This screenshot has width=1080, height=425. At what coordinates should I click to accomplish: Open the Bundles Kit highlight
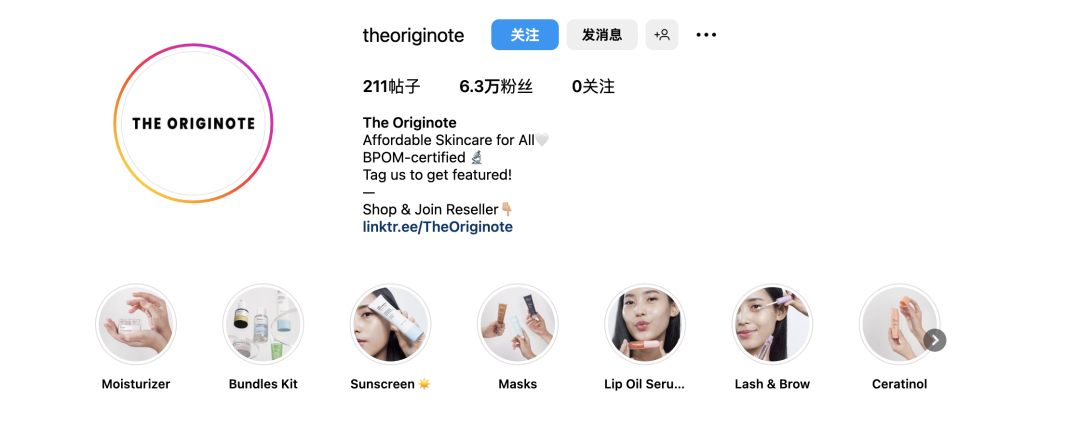263,325
